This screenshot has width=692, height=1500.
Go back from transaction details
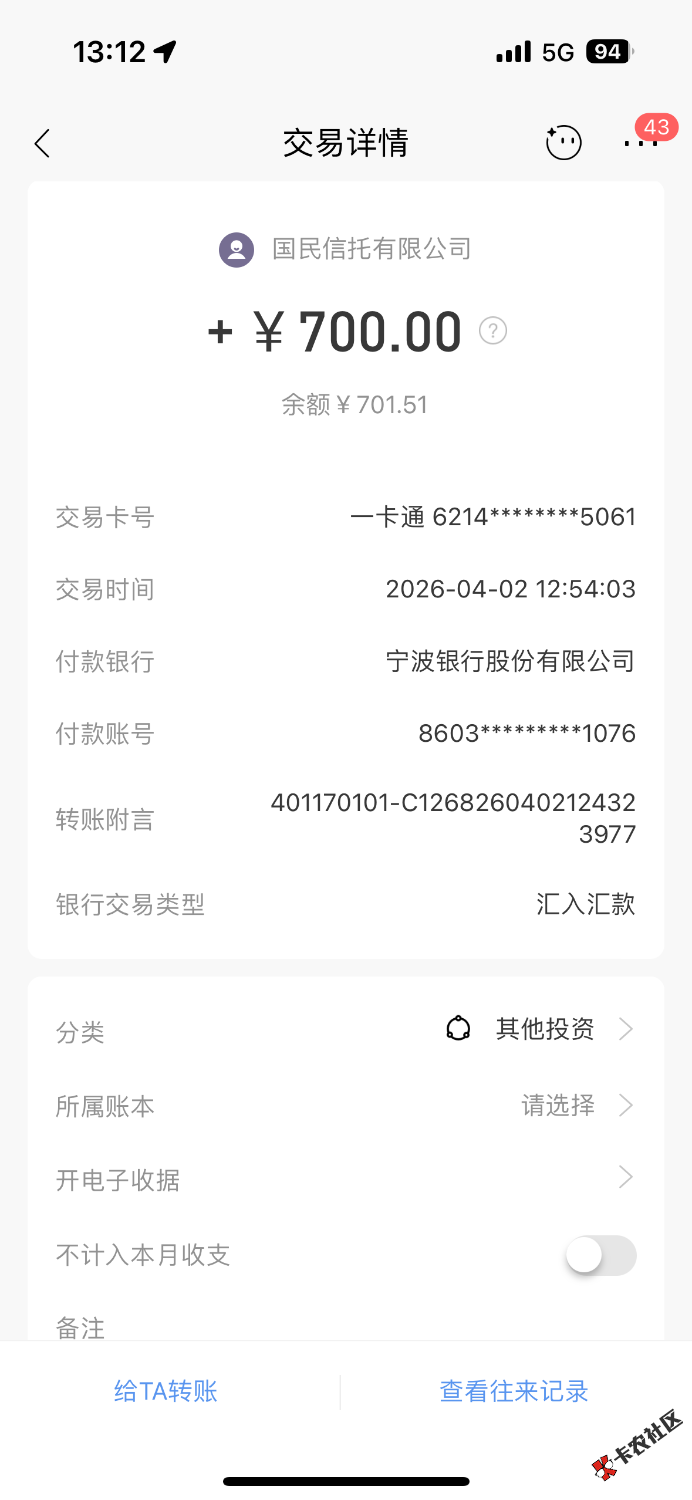(42, 143)
